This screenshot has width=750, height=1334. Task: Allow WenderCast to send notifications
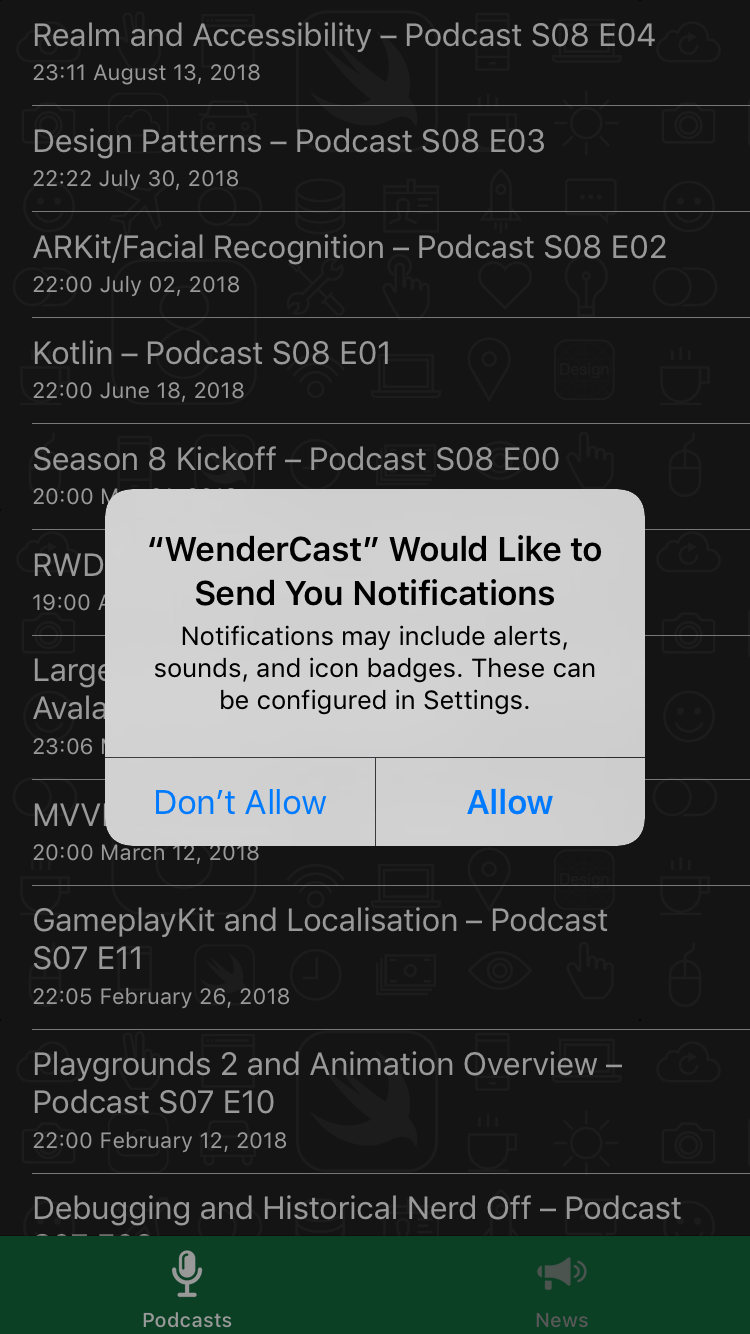click(x=510, y=802)
